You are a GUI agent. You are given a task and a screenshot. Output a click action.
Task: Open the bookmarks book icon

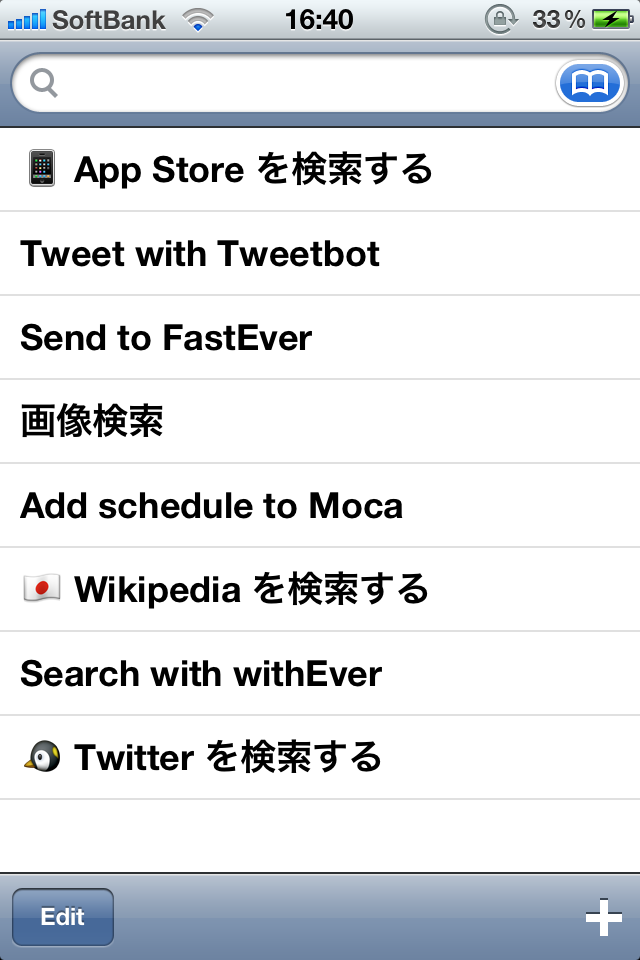[x=590, y=84]
